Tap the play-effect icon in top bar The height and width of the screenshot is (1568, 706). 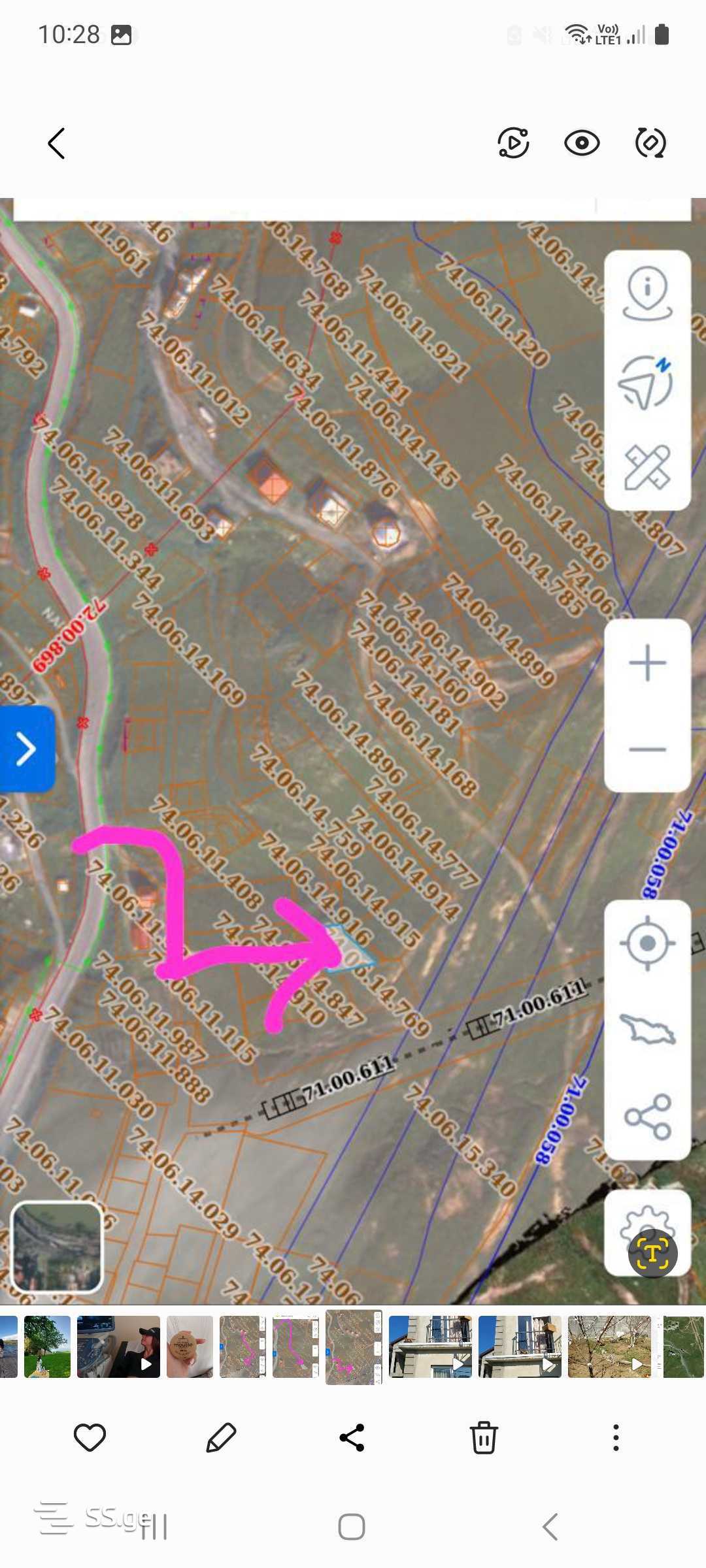pos(513,143)
